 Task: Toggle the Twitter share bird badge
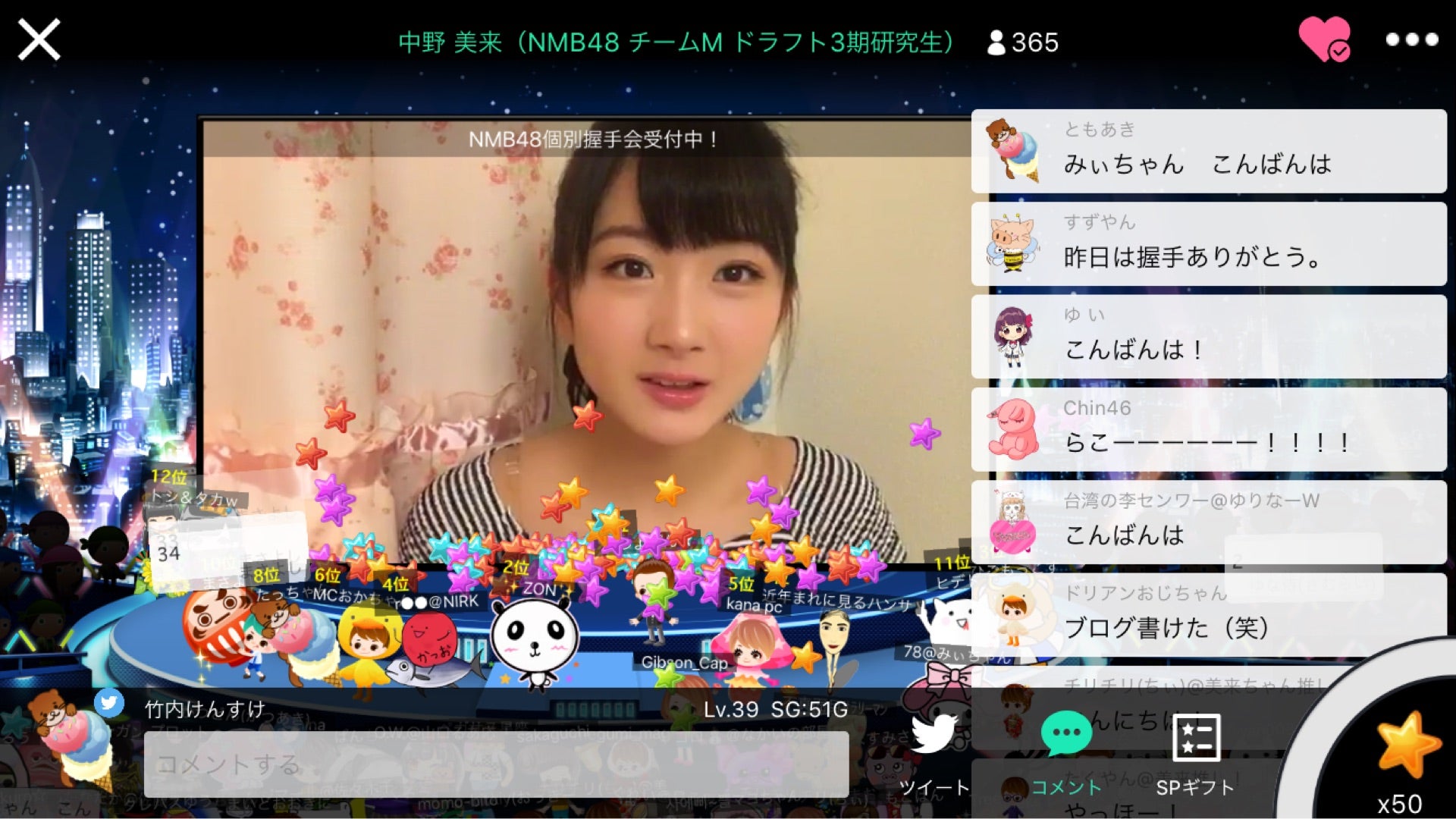109,703
